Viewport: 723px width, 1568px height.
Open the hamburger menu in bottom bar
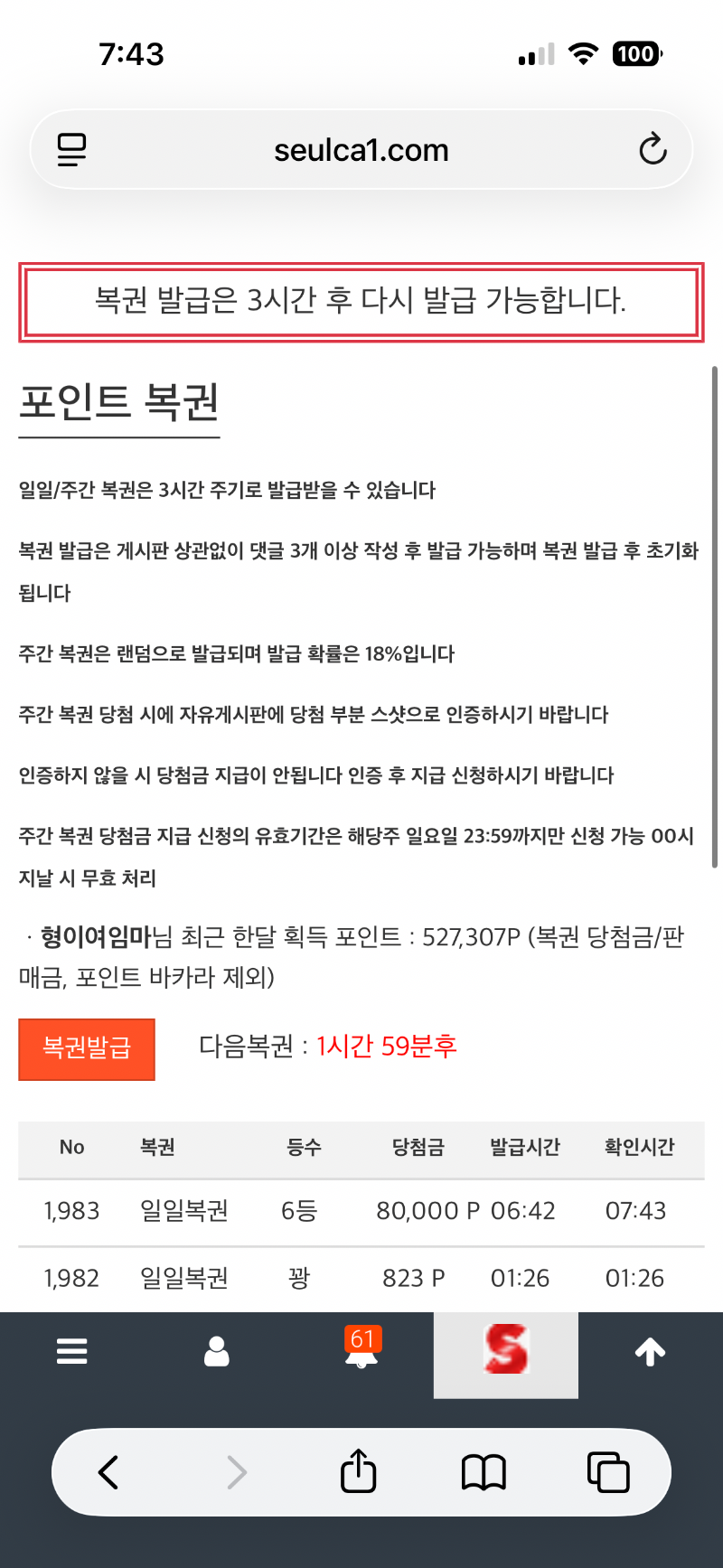(x=72, y=1351)
